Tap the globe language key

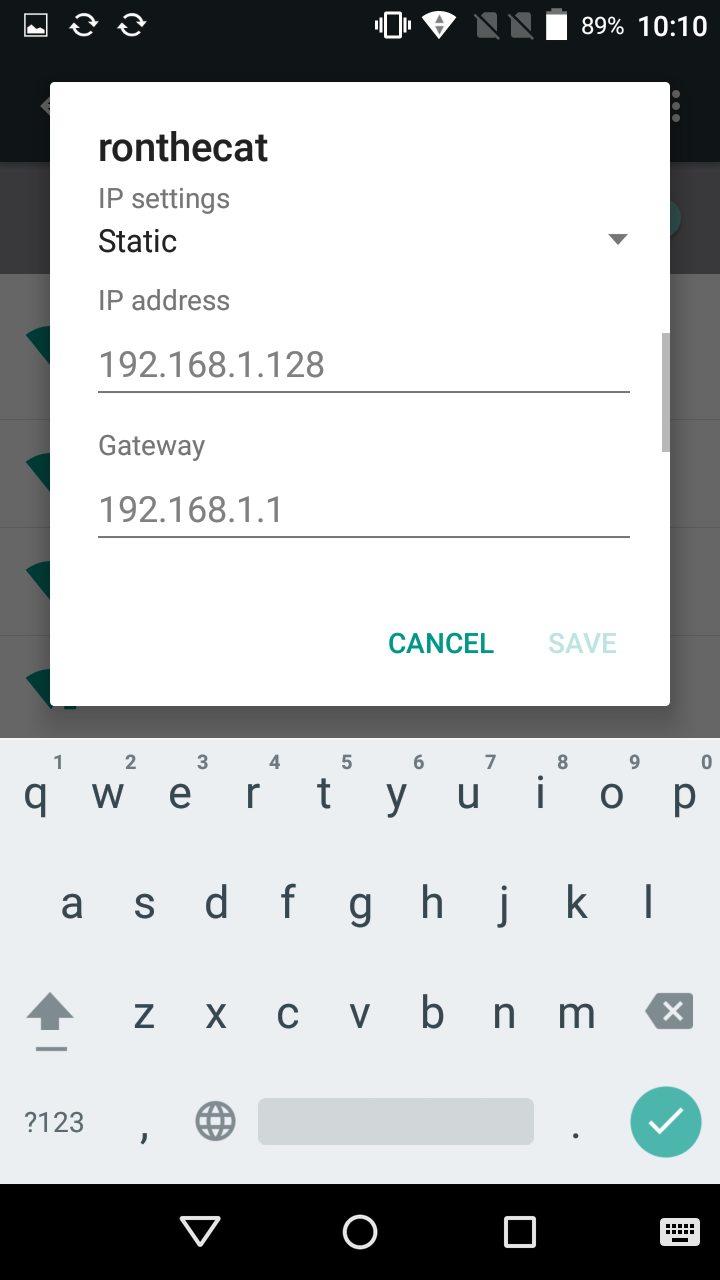click(x=215, y=1122)
